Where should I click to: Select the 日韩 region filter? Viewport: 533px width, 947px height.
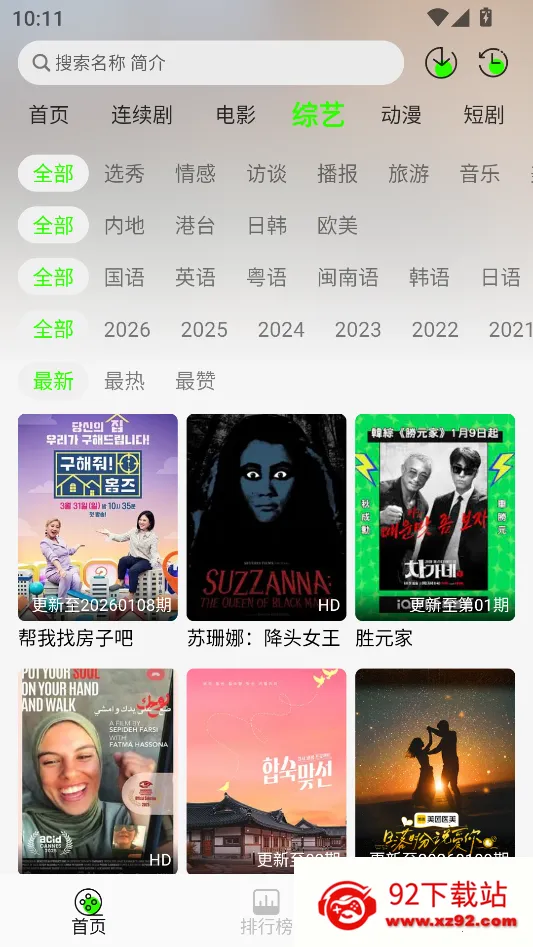click(266, 226)
